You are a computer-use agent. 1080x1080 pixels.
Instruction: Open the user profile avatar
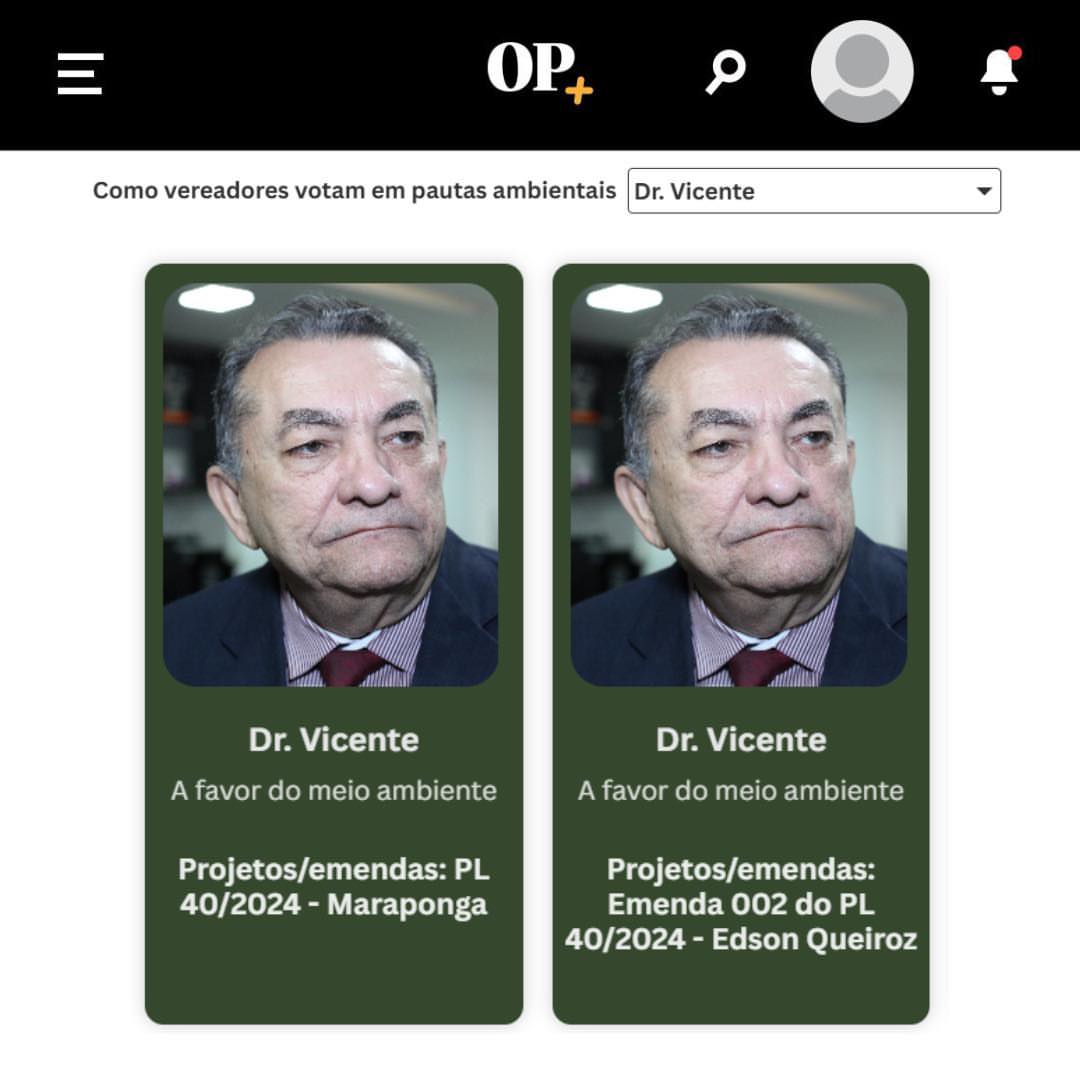pyautogui.click(x=861, y=72)
